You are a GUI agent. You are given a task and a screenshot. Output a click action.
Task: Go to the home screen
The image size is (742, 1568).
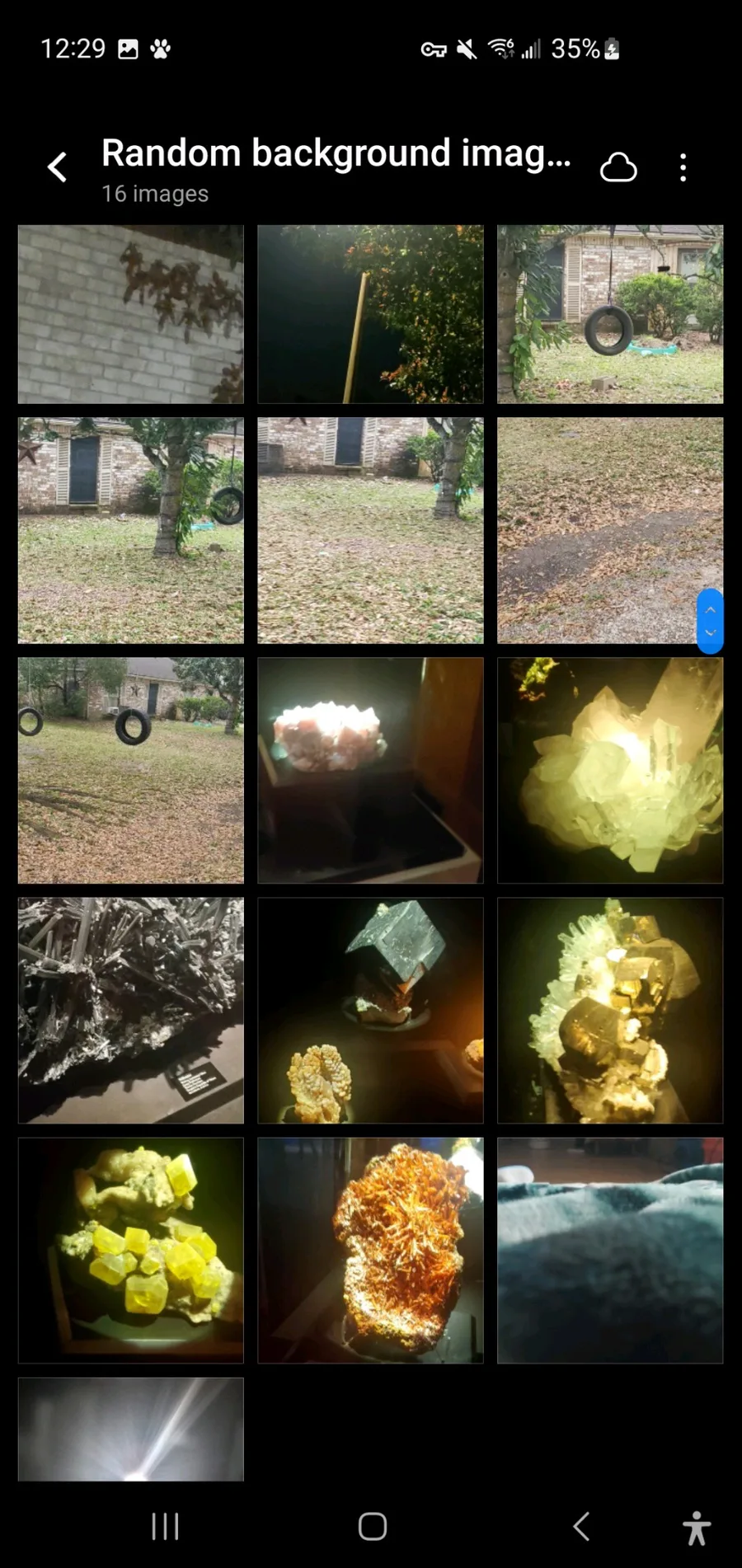click(373, 1526)
